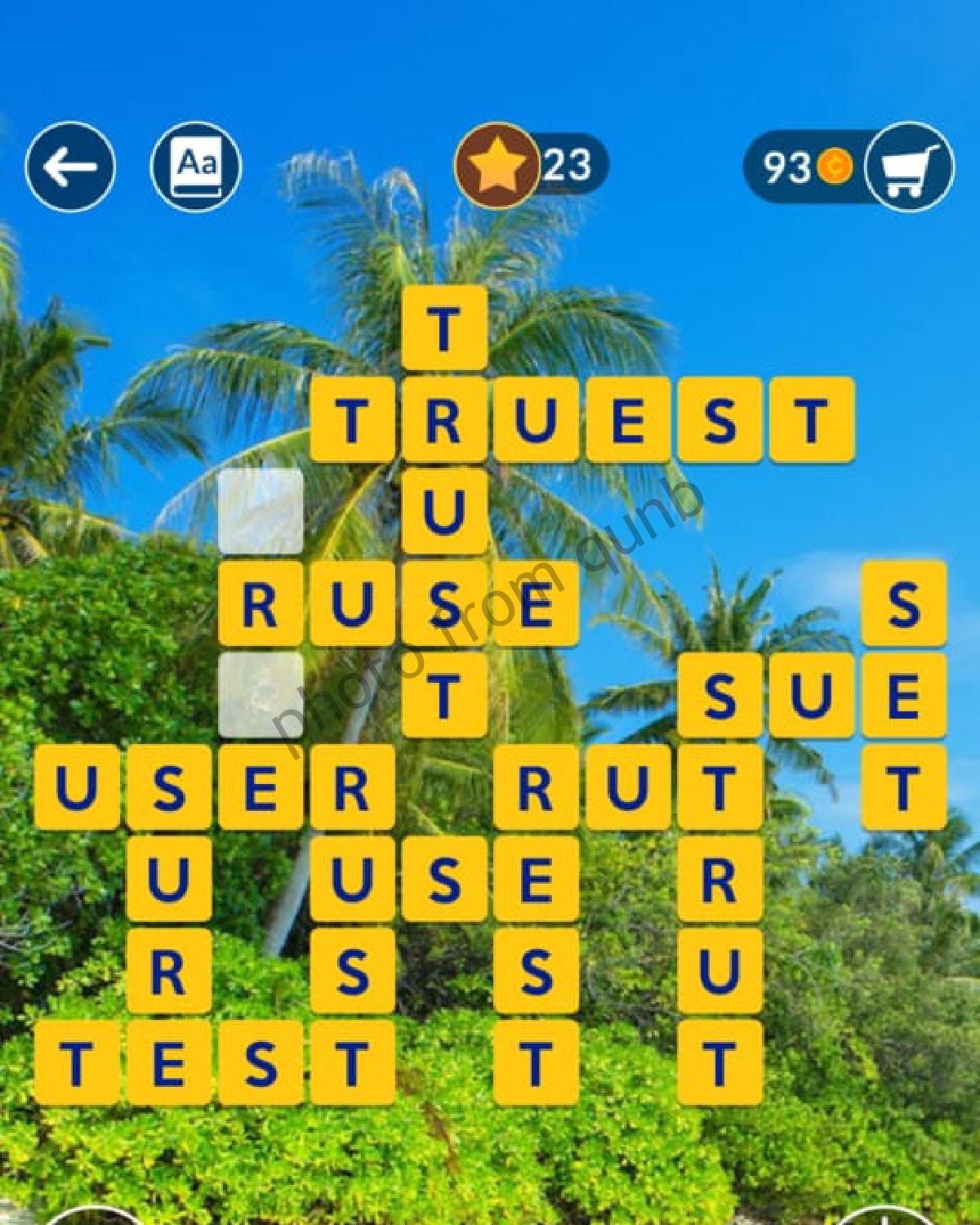980x1225 pixels.
Task: Open the shop cart
Action: tap(908, 167)
